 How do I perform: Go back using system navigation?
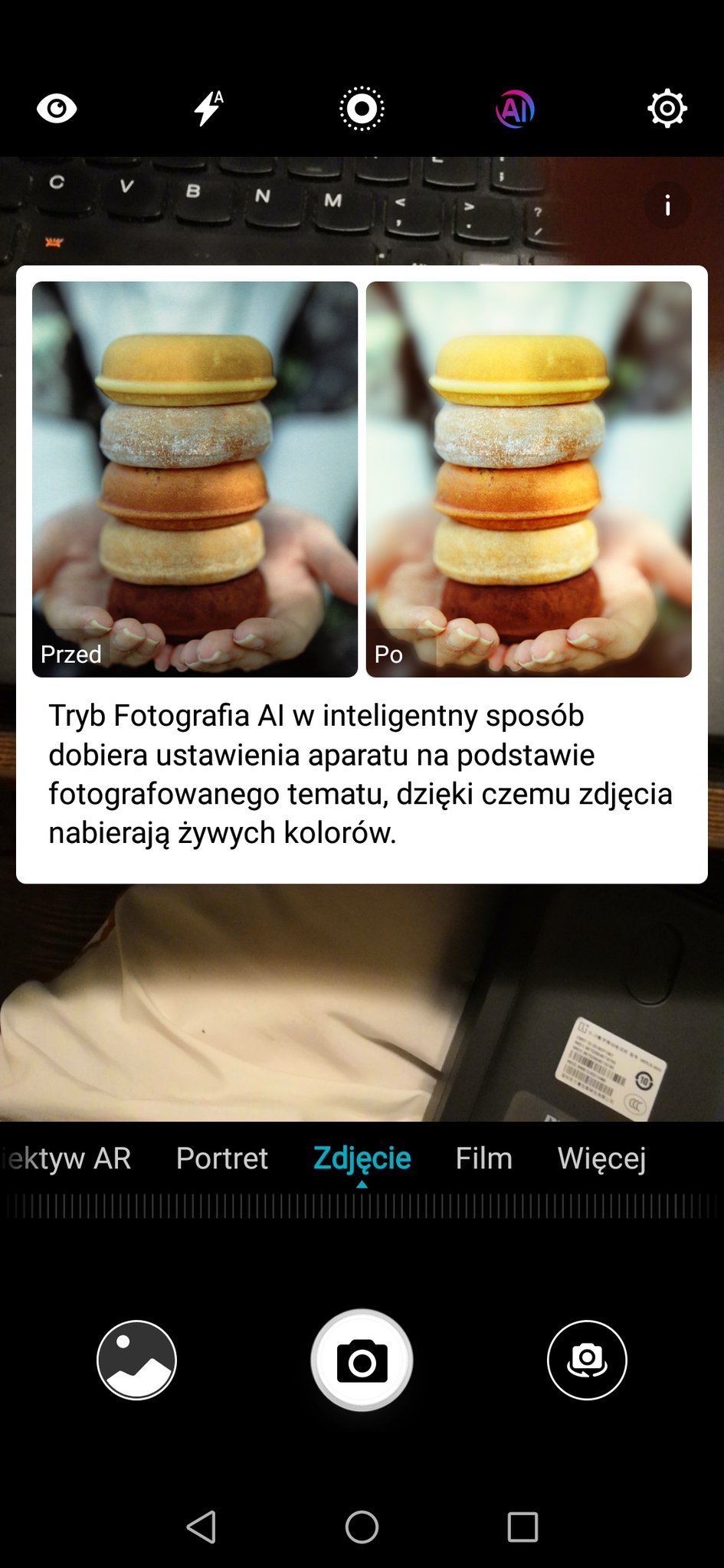coord(201,1527)
